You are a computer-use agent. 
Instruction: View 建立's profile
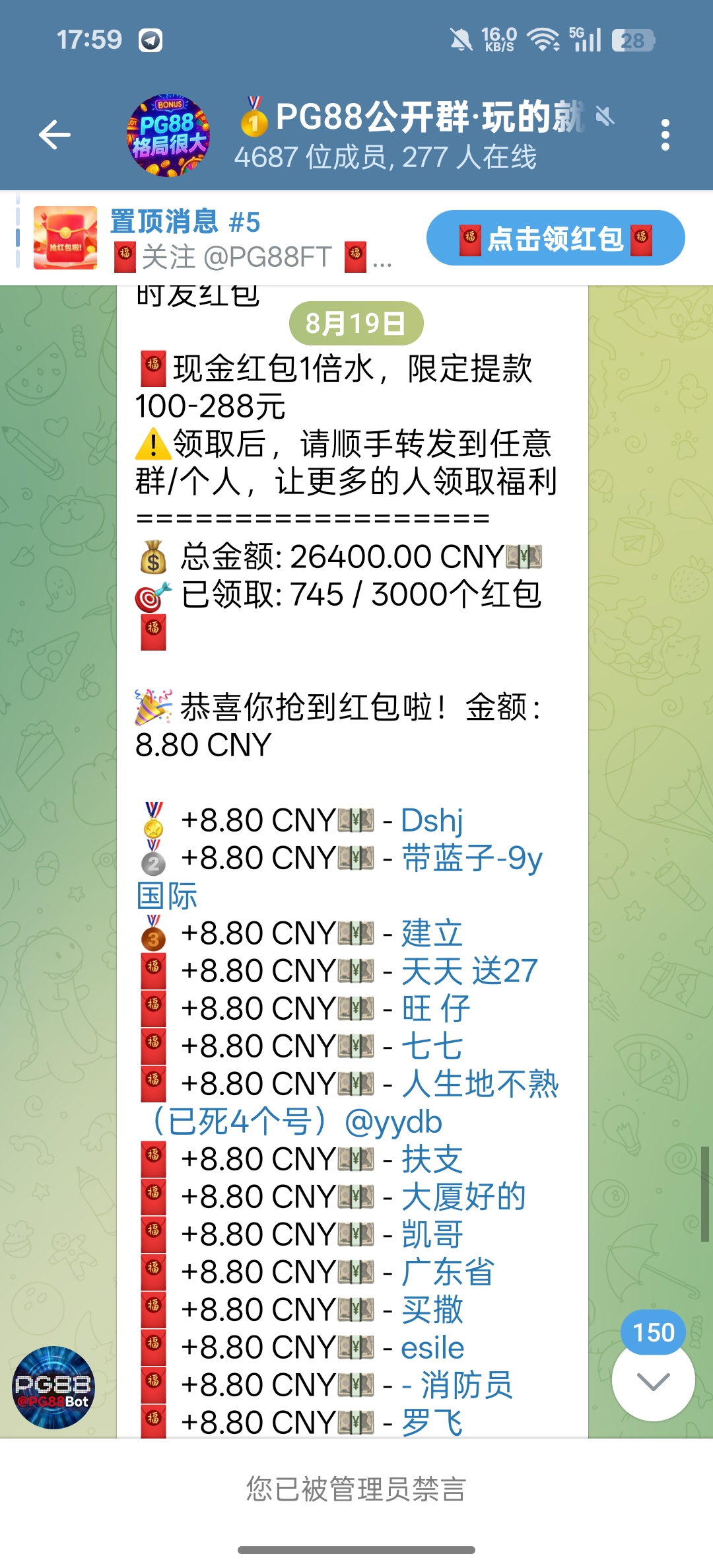432,933
